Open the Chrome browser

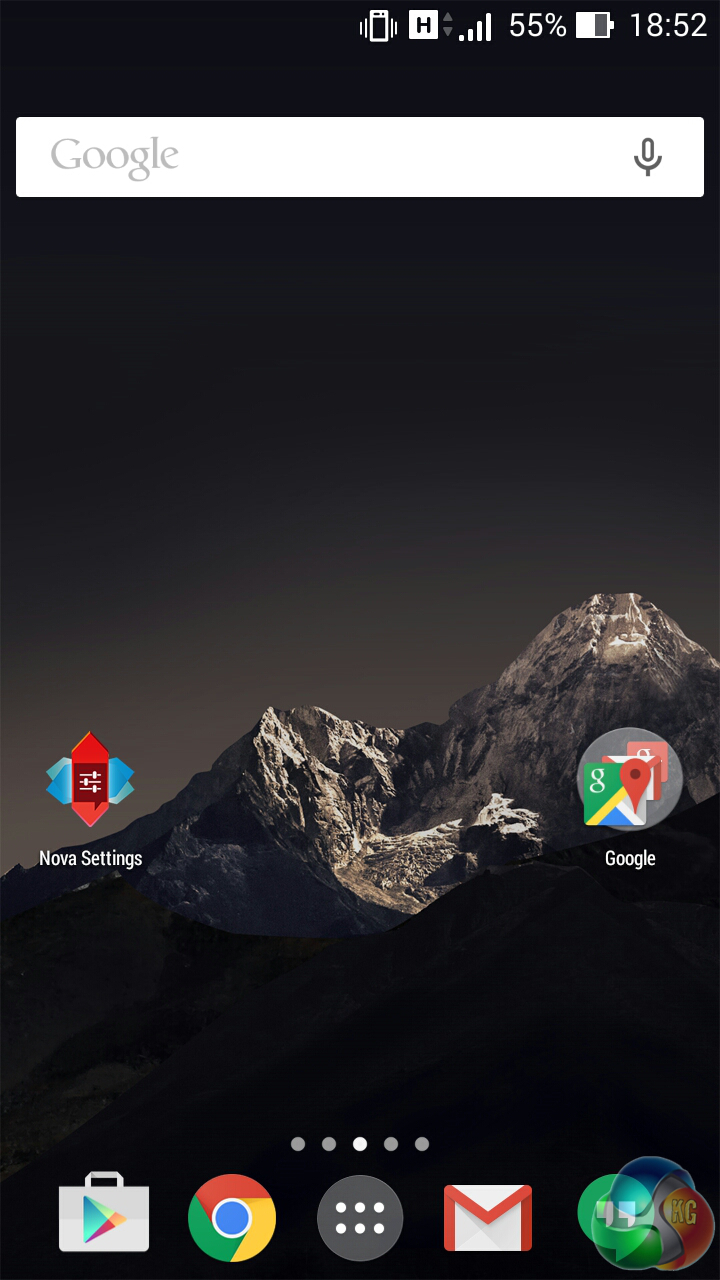[232, 1217]
